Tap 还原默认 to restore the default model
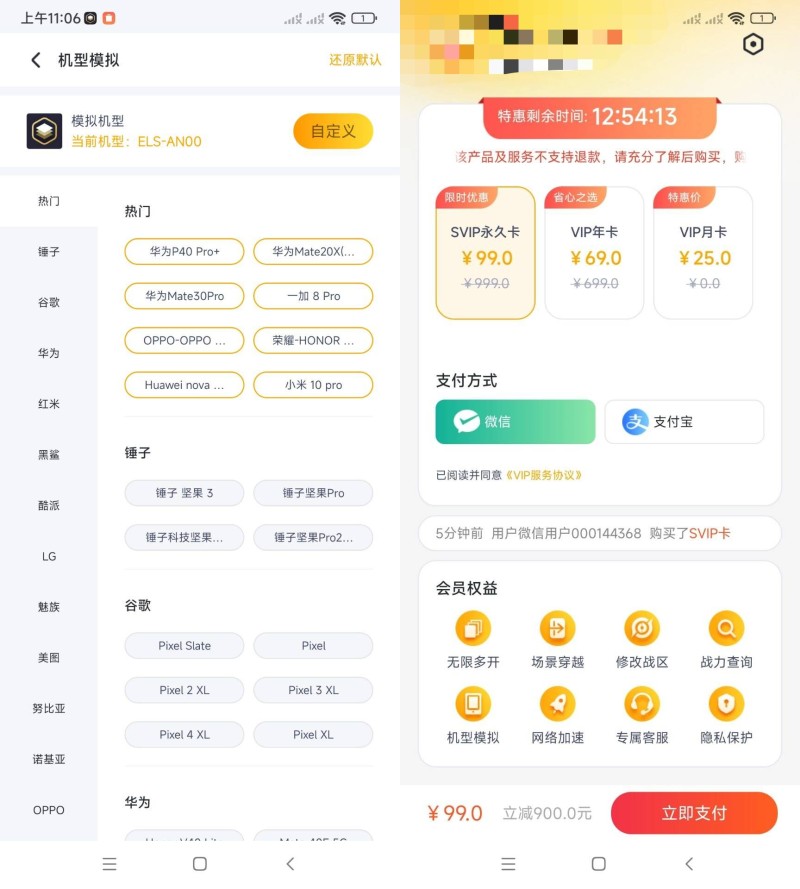Image resolution: width=800 pixels, height=889 pixels. [355, 60]
